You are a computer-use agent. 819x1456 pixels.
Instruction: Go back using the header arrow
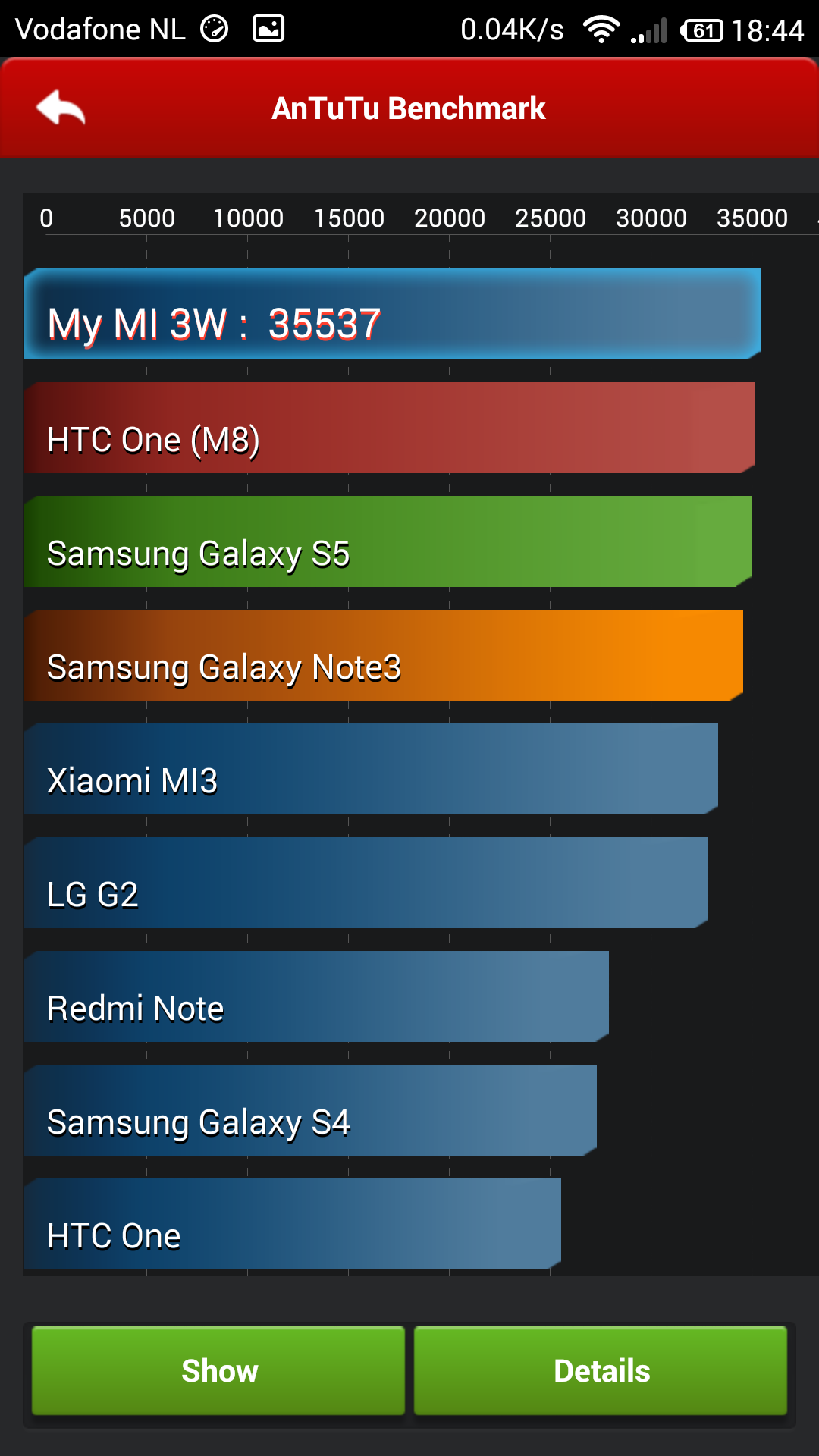61,108
